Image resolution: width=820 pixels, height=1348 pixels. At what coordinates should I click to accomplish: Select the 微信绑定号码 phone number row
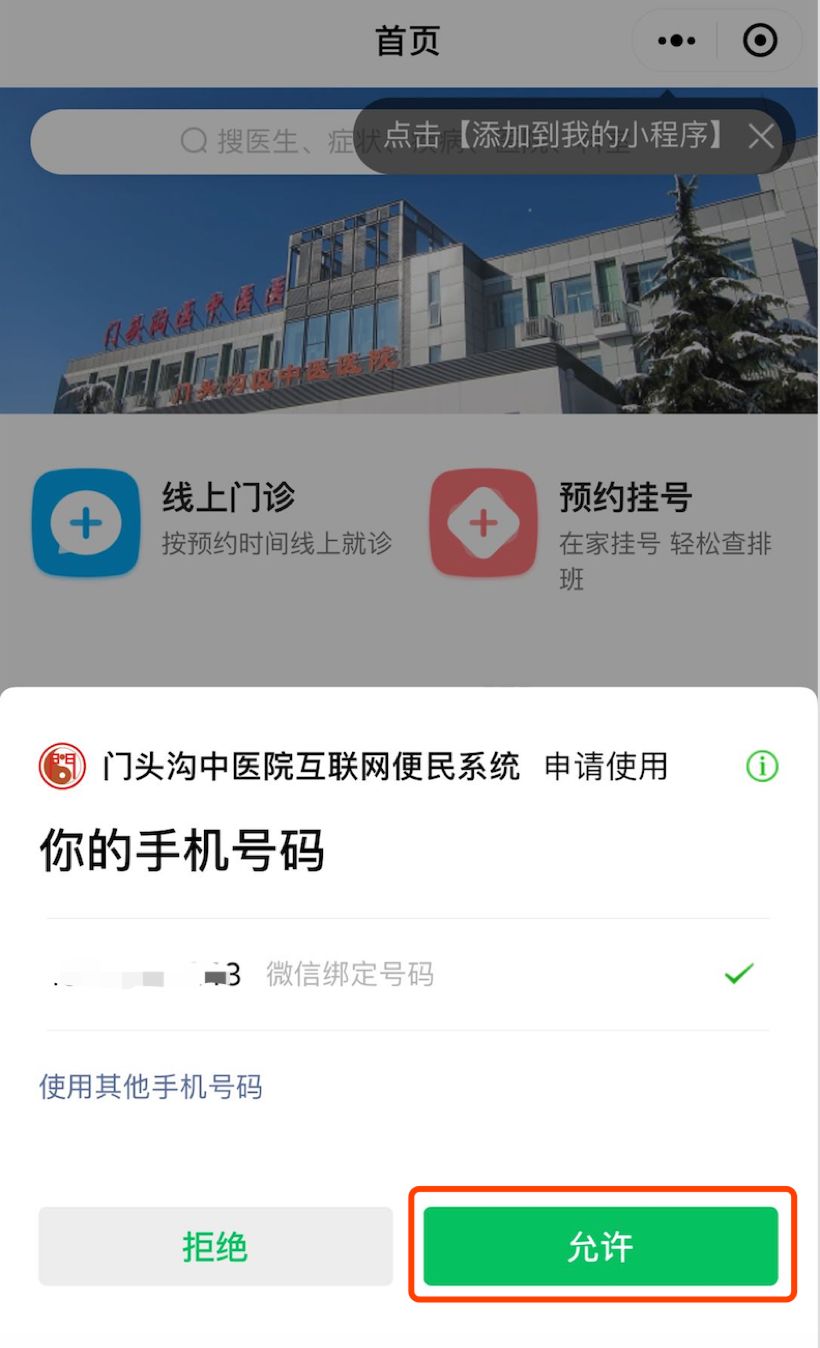click(407, 974)
